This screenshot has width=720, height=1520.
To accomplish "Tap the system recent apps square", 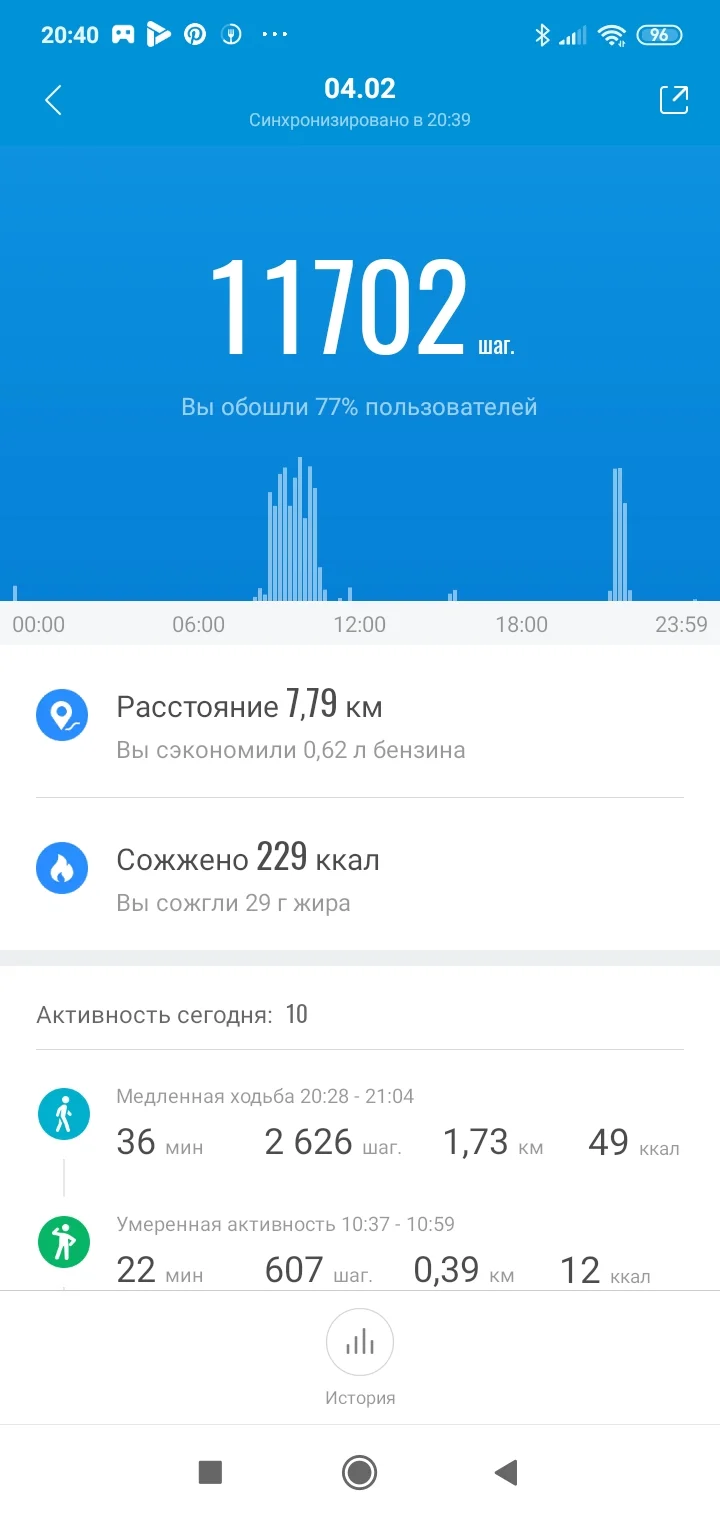I will (210, 1472).
